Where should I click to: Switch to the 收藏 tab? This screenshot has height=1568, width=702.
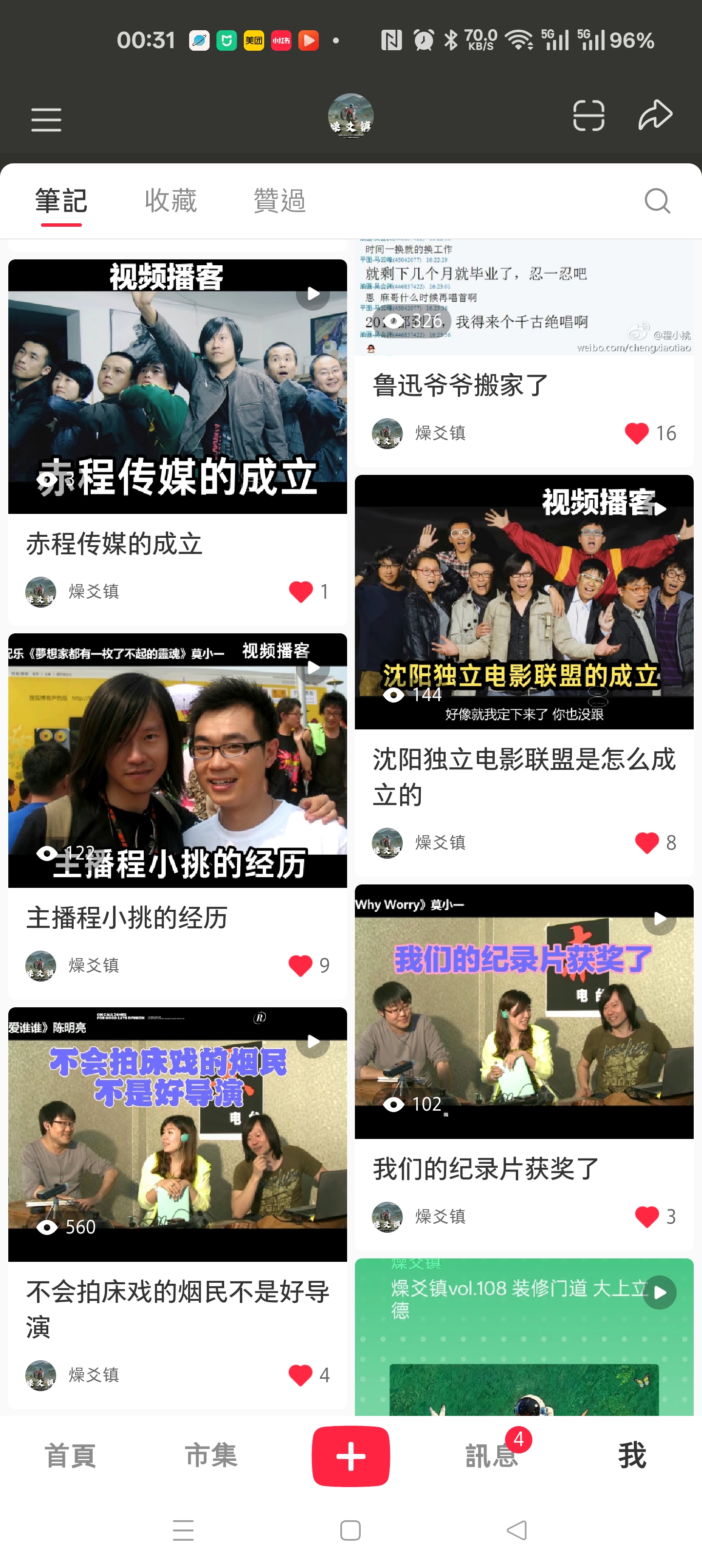(171, 201)
